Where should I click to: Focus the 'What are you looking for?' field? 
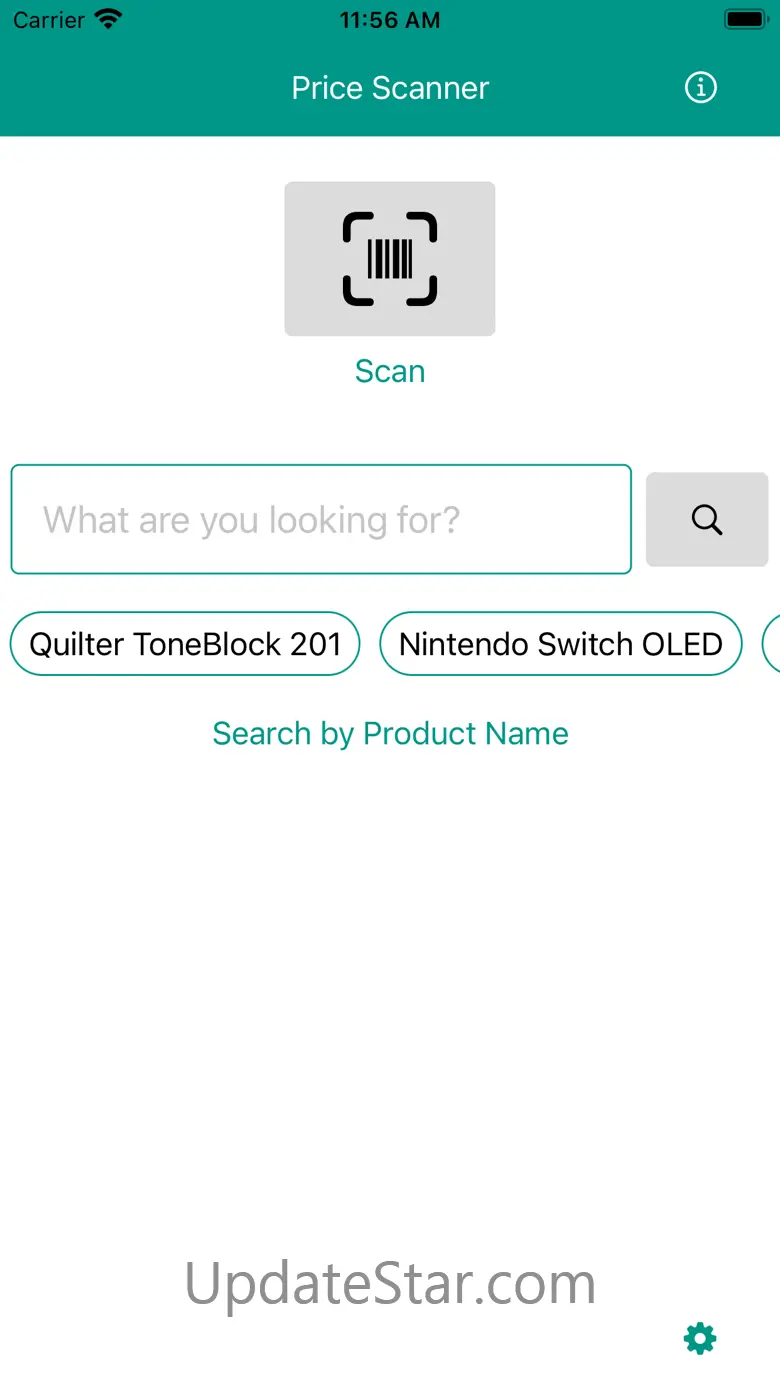[321, 519]
